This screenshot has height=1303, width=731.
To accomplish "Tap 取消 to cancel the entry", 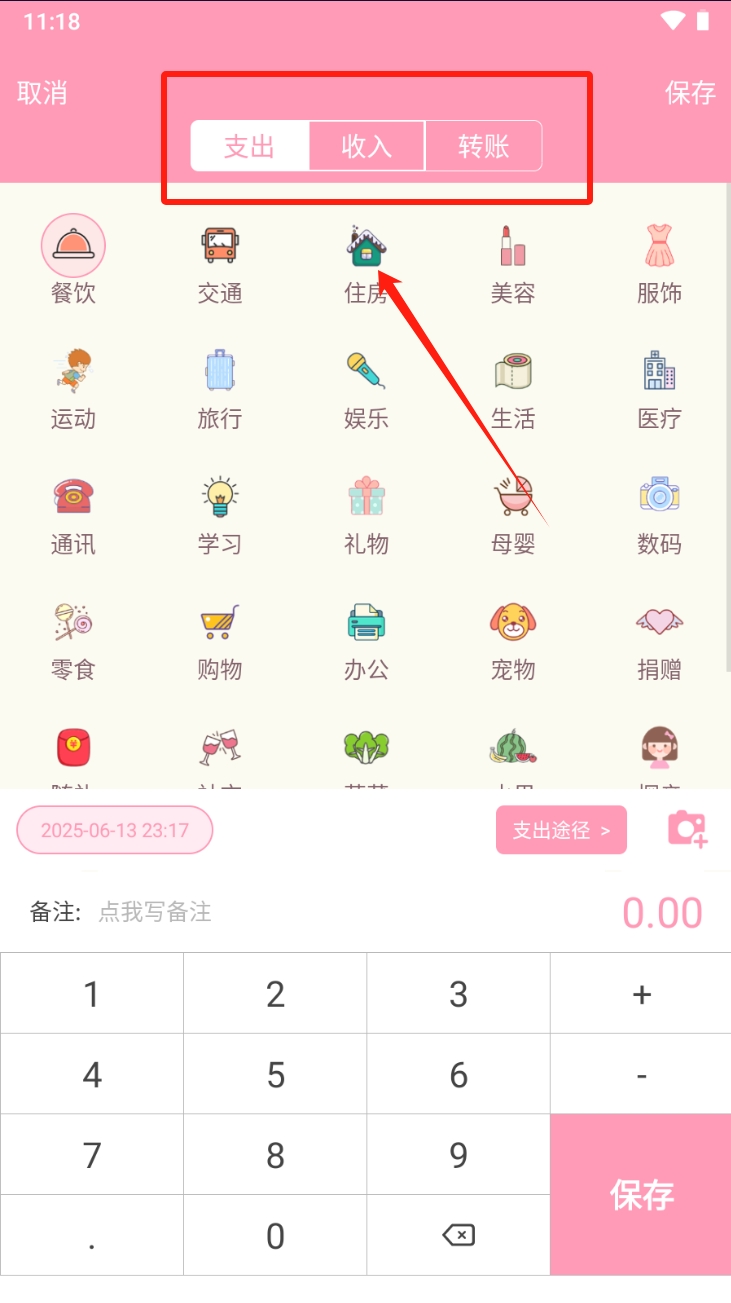I will click(x=42, y=93).
